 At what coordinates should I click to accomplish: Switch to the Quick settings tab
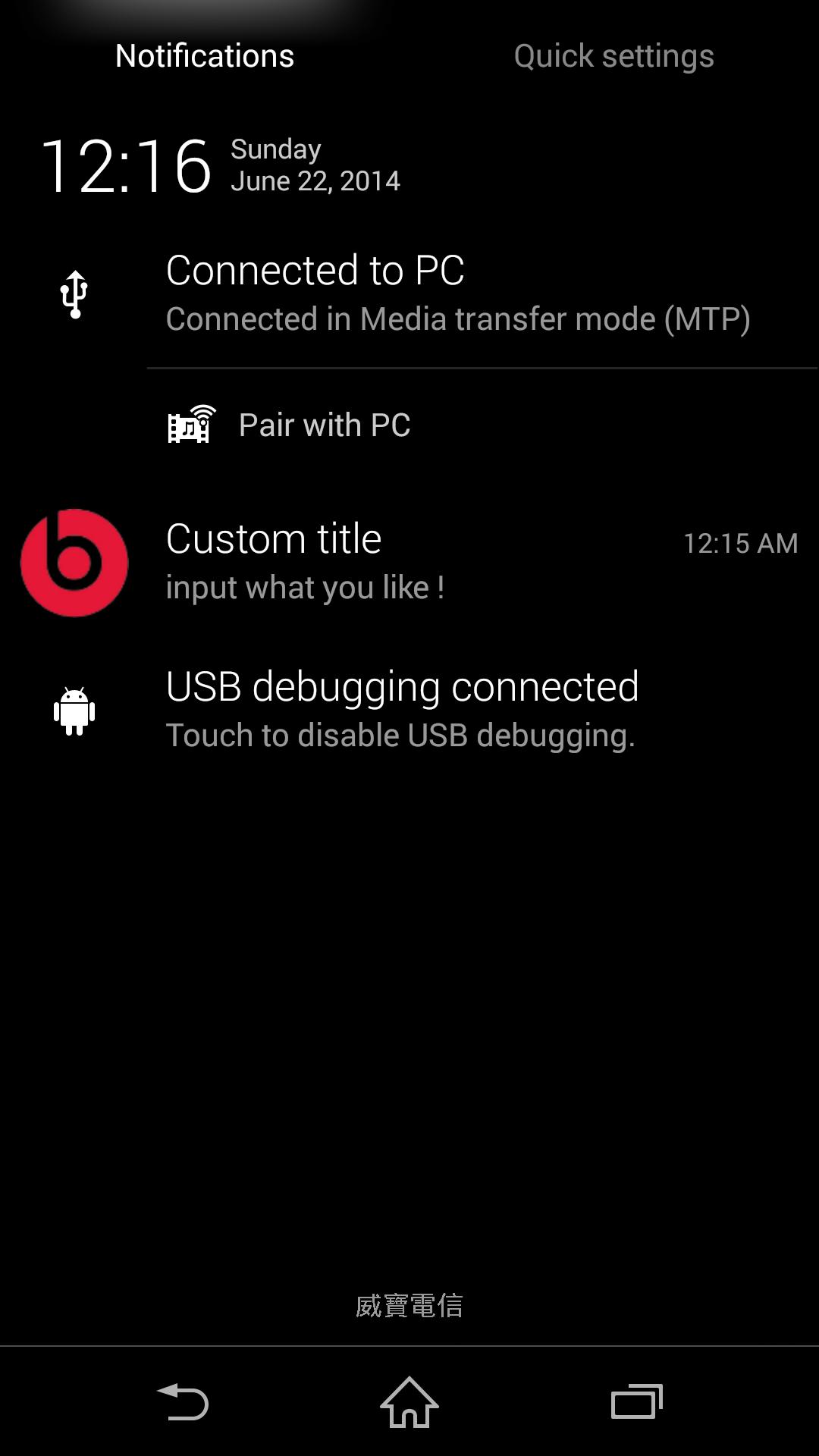click(613, 56)
